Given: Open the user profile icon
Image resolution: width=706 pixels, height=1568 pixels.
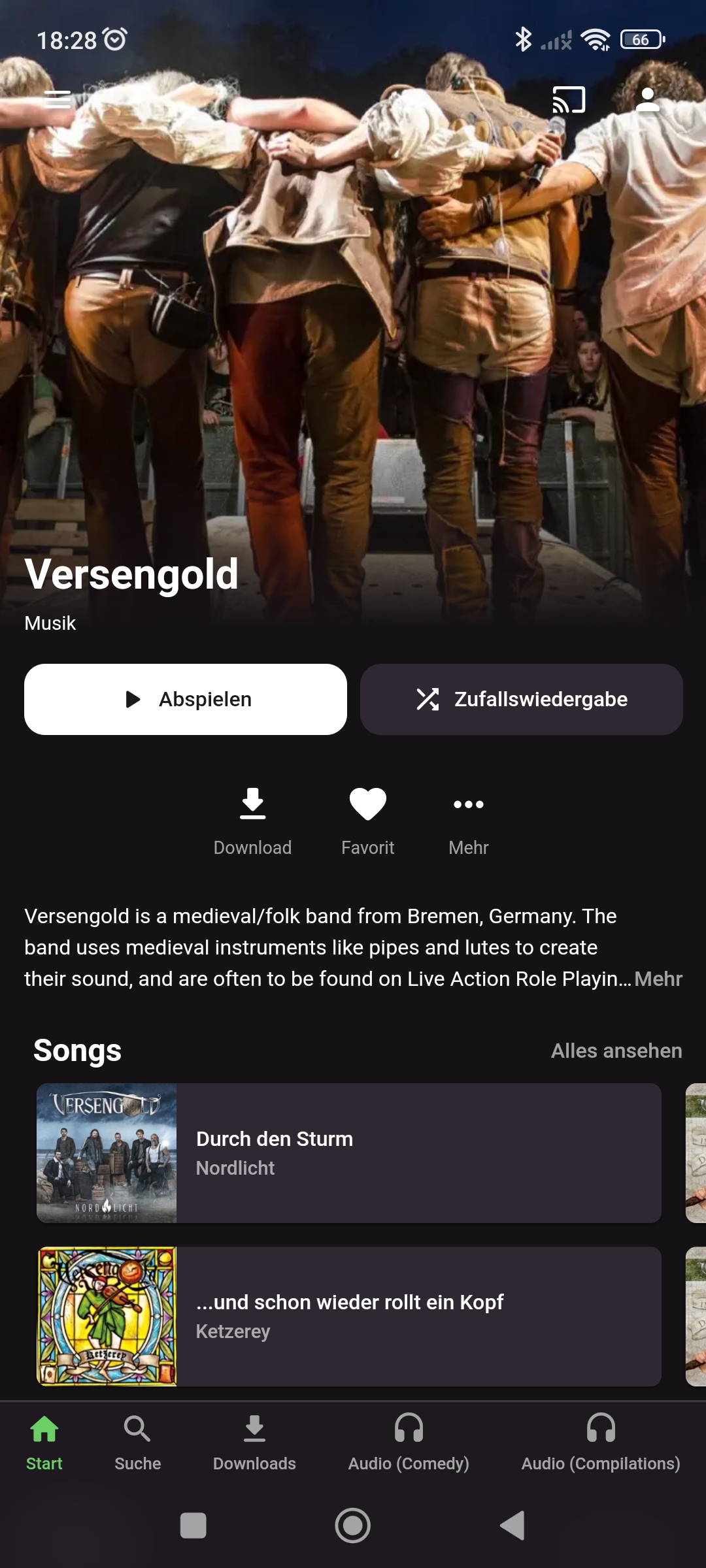Looking at the screenshot, I should [647, 99].
